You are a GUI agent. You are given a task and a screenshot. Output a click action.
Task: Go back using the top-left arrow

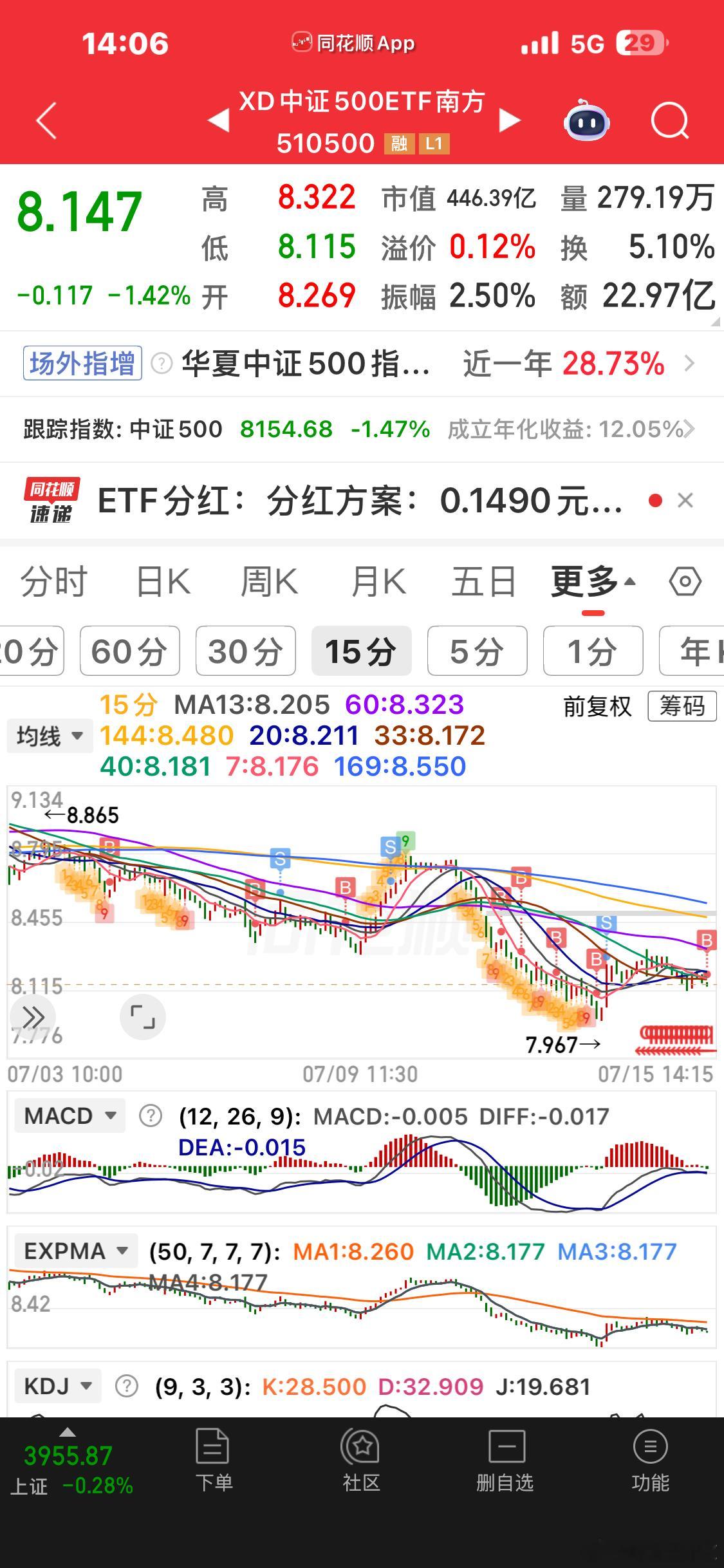(46, 120)
